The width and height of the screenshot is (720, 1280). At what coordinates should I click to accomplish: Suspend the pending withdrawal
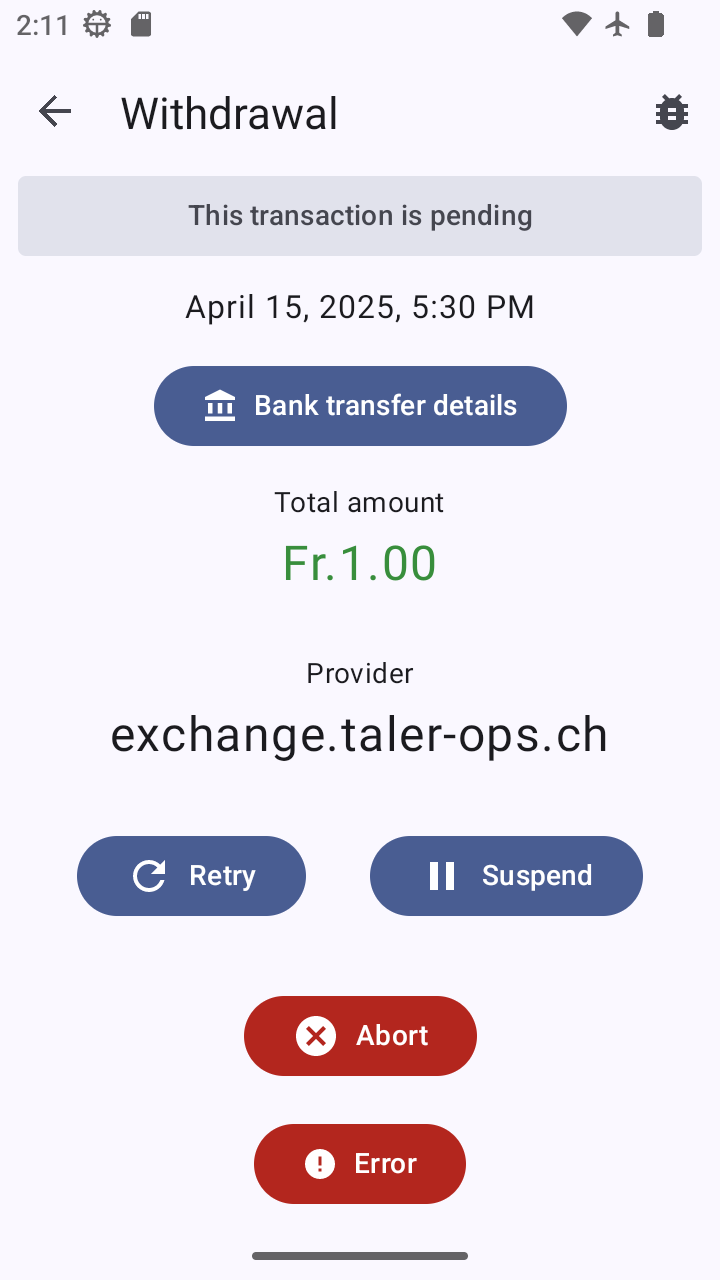[506, 875]
